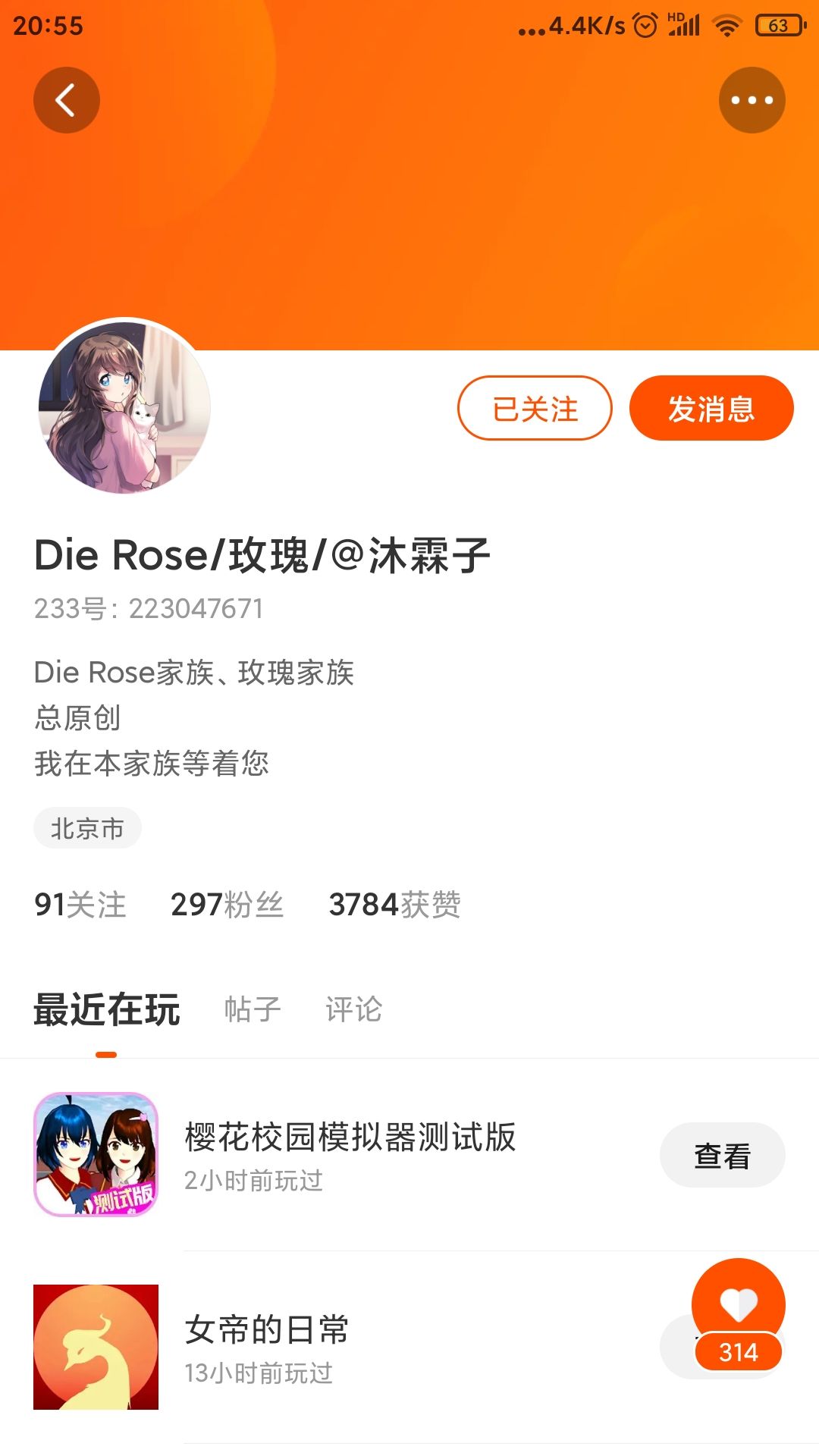The image size is (819, 1456).
Task: Switch to the 评论 tab
Action: click(x=353, y=1009)
